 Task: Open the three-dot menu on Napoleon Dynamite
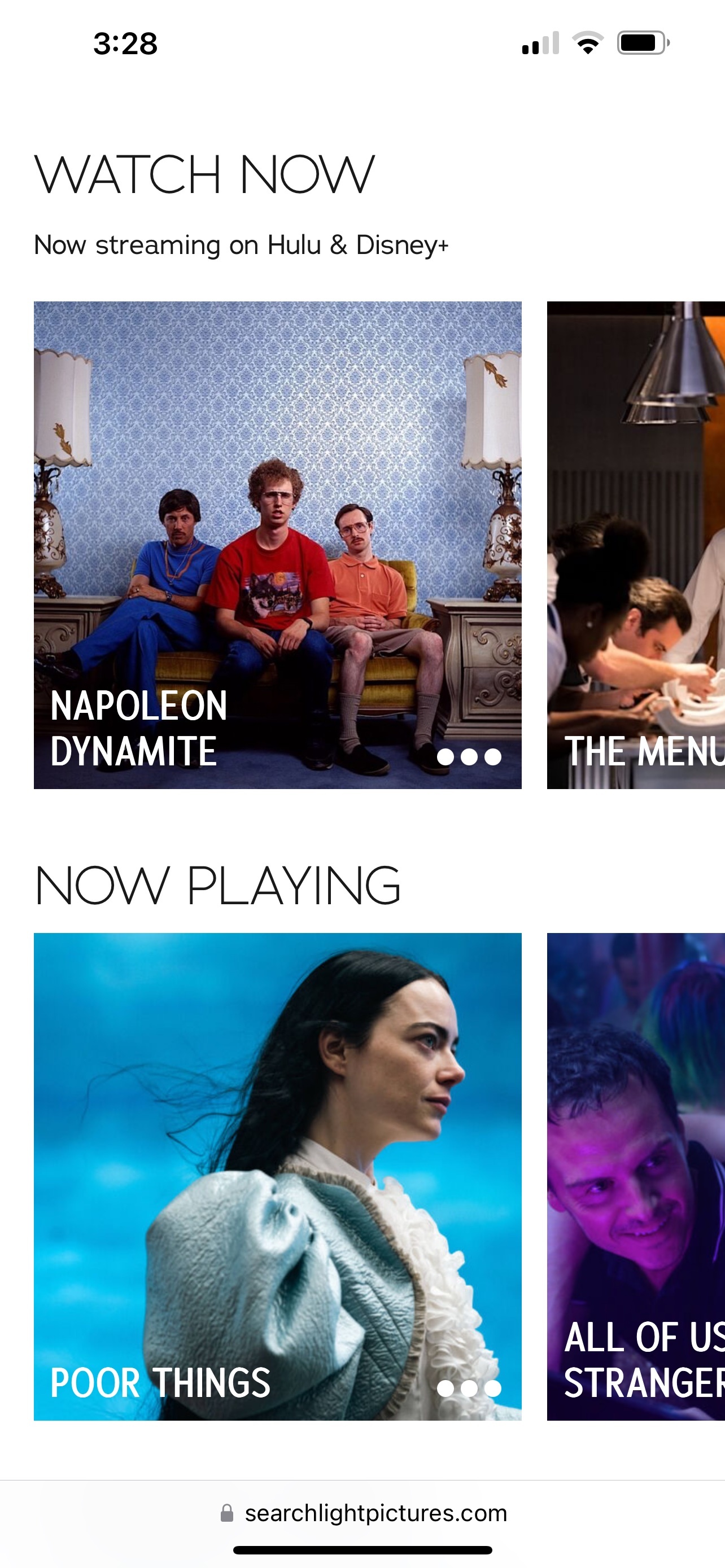(469, 756)
